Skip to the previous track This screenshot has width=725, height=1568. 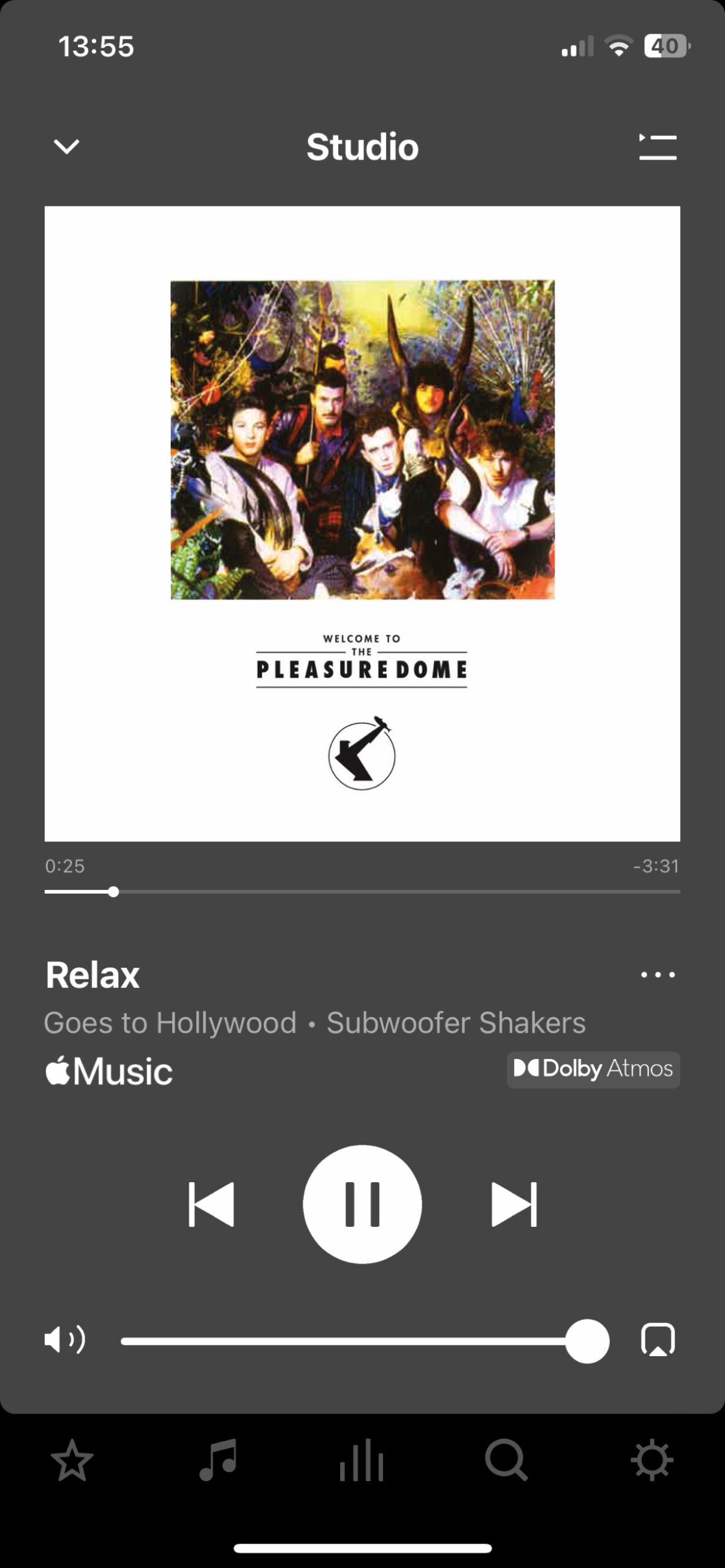click(211, 1204)
